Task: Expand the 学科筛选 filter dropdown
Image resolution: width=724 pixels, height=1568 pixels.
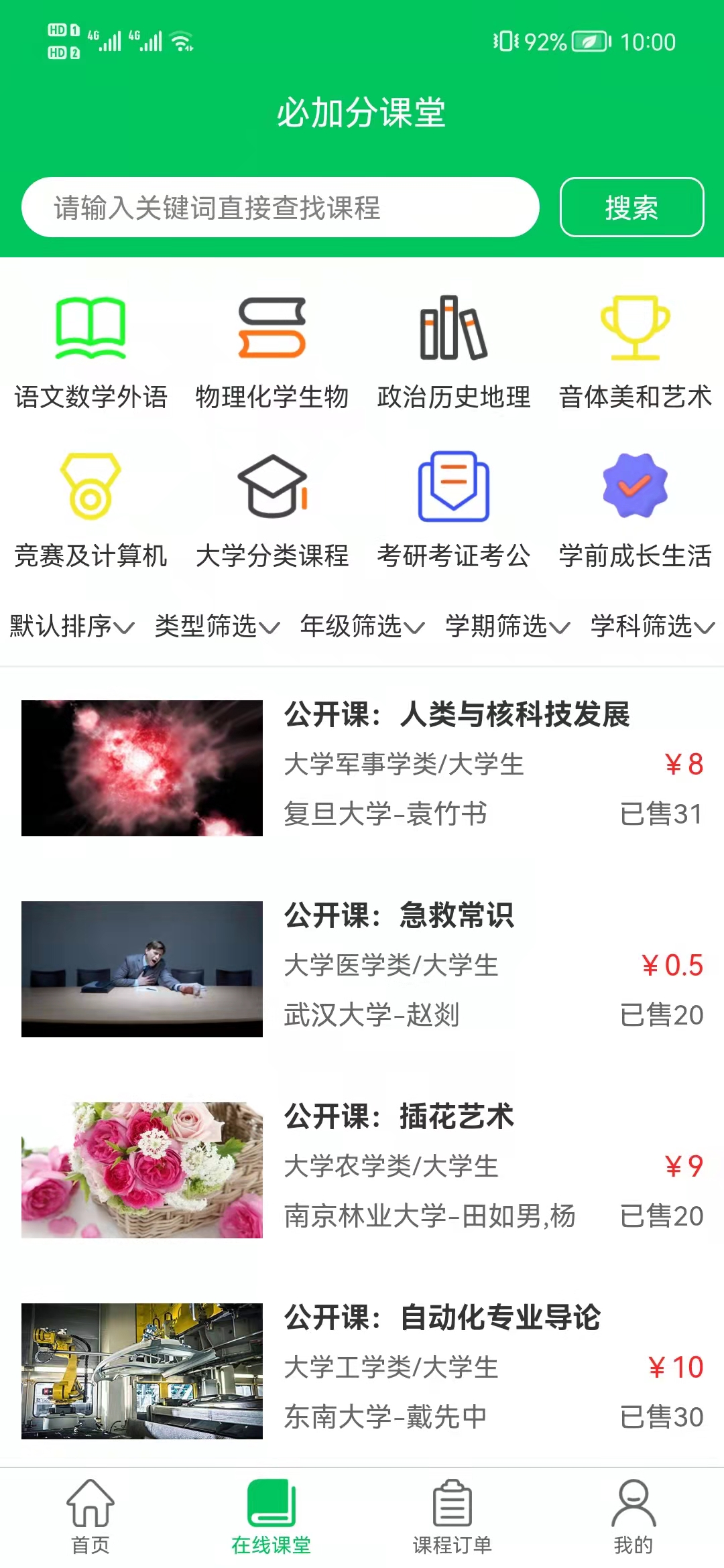Action: click(652, 627)
